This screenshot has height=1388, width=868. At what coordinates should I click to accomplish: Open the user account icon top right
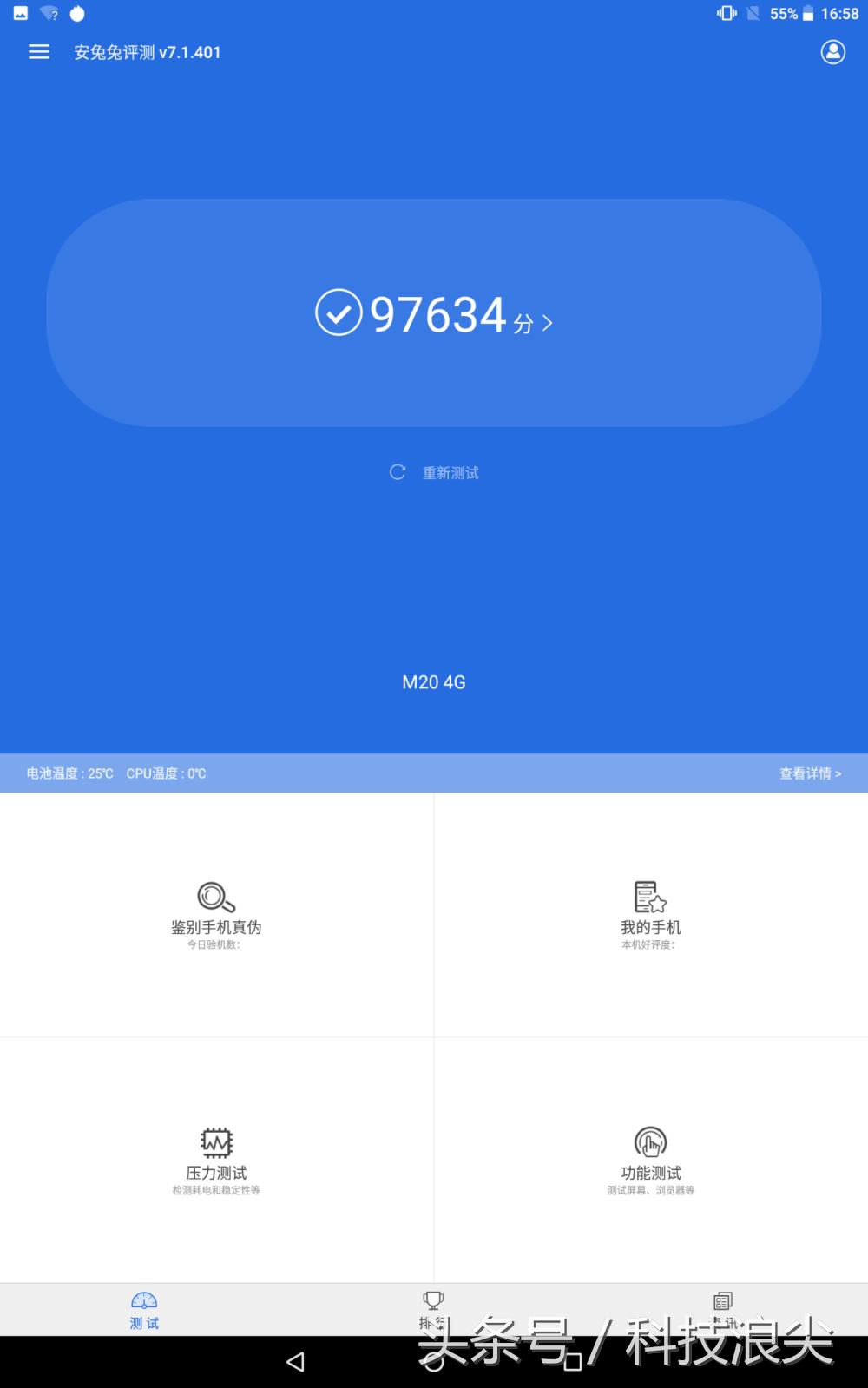coord(832,52)
